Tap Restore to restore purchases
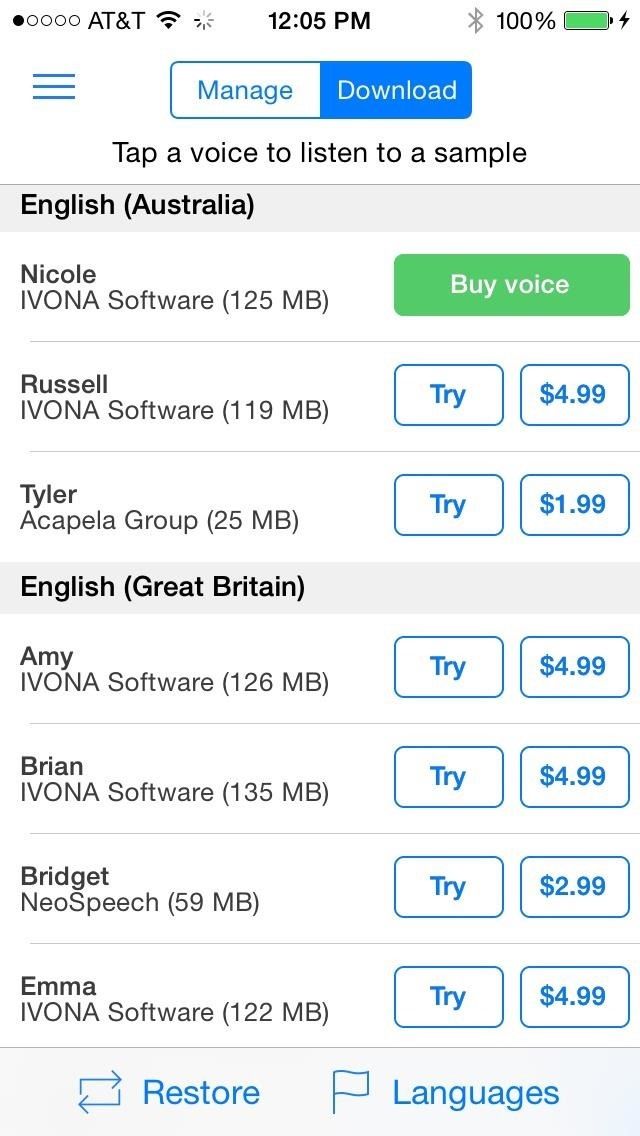 click(x=169, y=1092)
